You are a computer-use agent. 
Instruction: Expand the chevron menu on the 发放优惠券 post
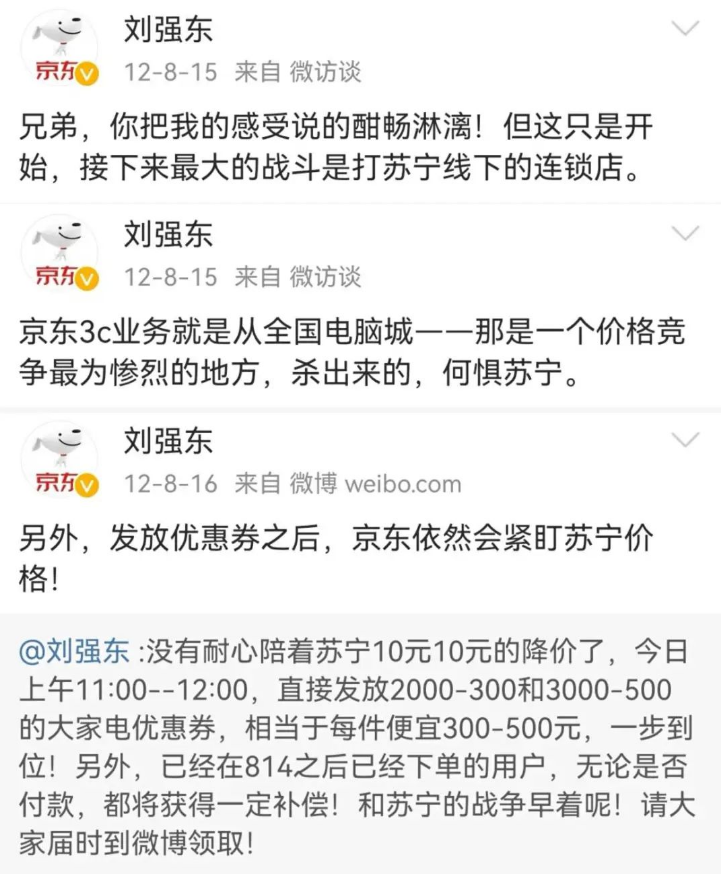(x=686, y=440)
